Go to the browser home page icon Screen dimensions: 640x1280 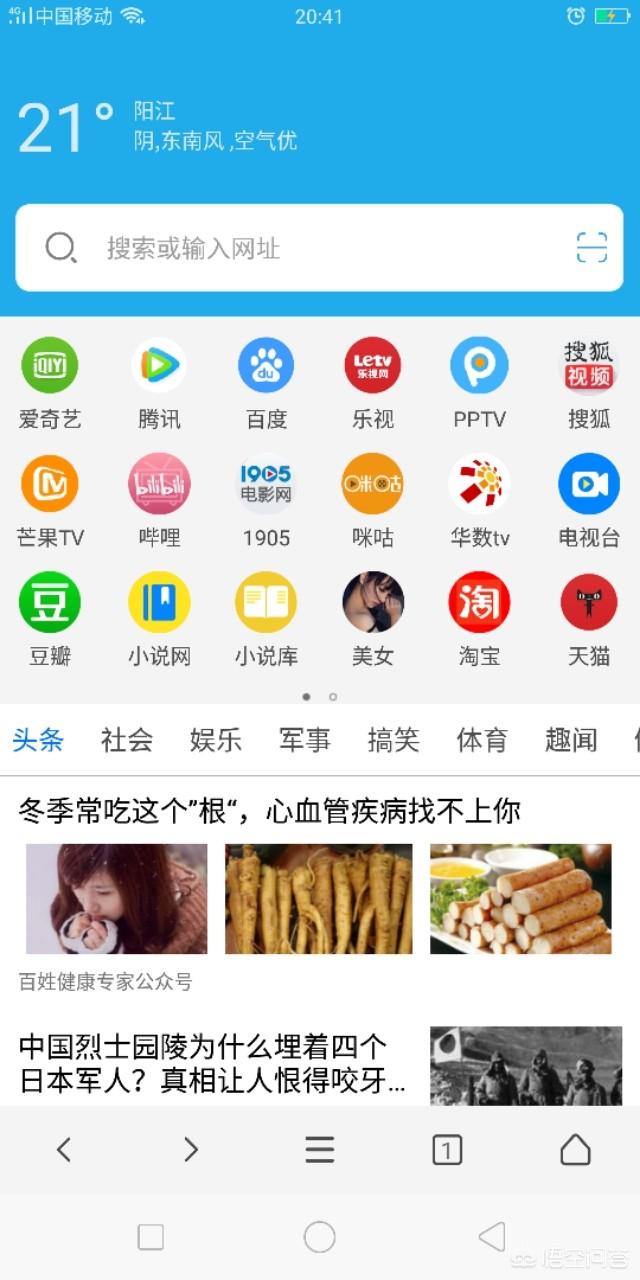tap(575, 1150)
